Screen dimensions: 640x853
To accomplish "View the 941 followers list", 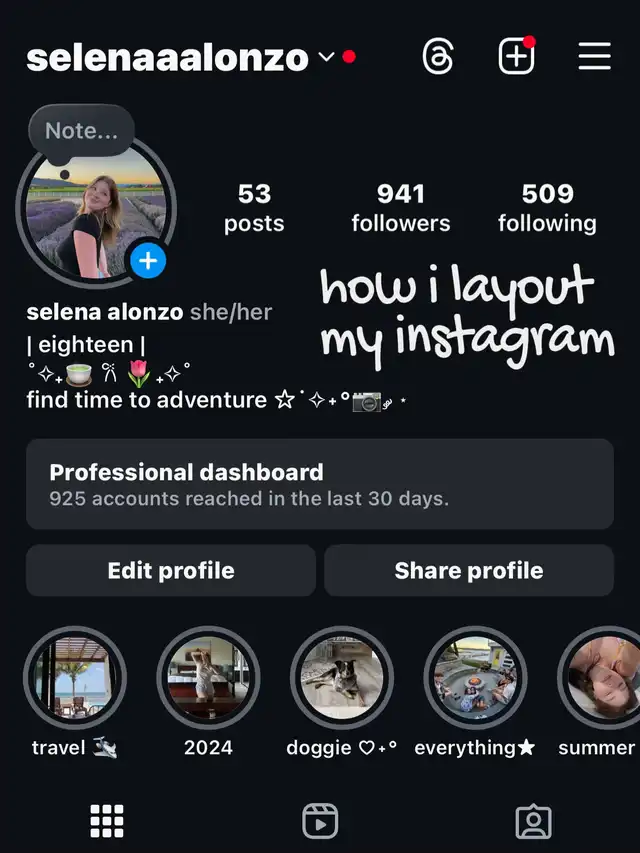I will tap(401, 207).
